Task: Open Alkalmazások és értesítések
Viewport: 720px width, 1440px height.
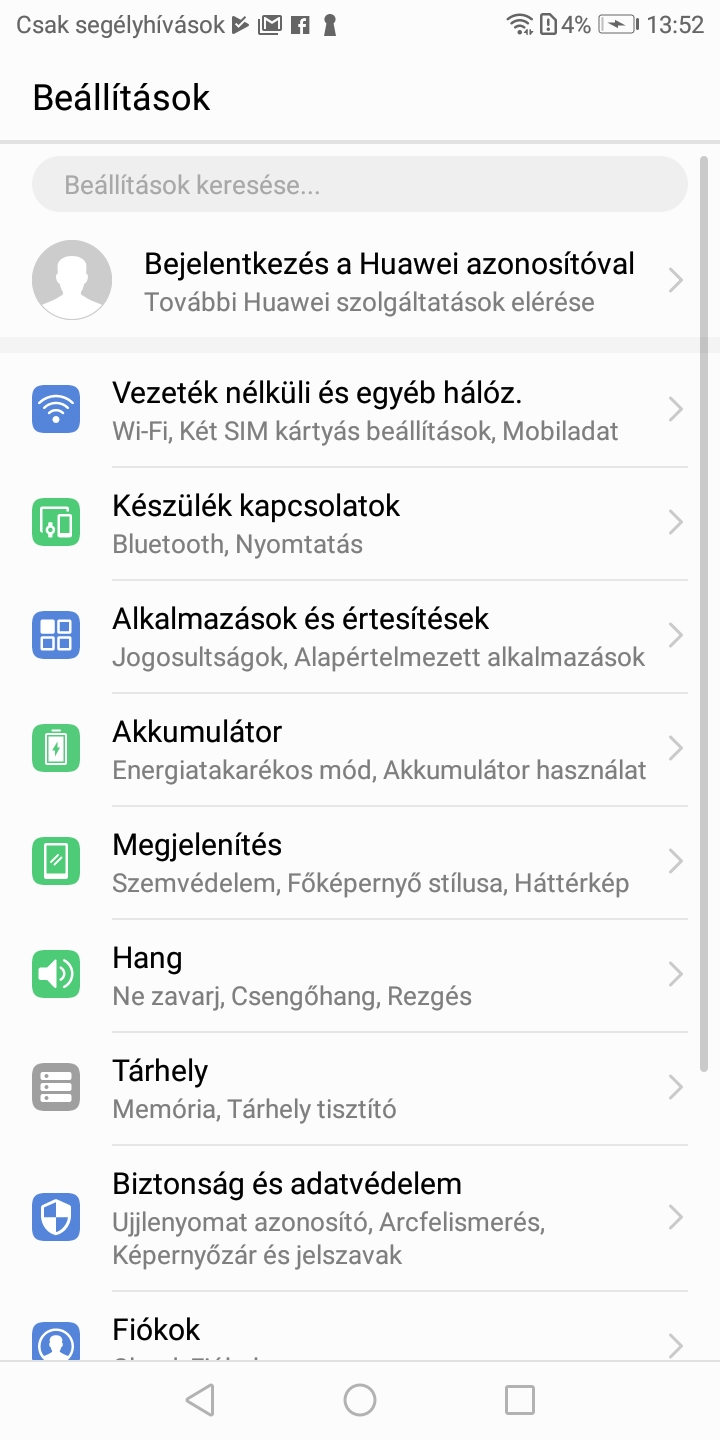Action: pyautogui.click(x=360, y=636)
